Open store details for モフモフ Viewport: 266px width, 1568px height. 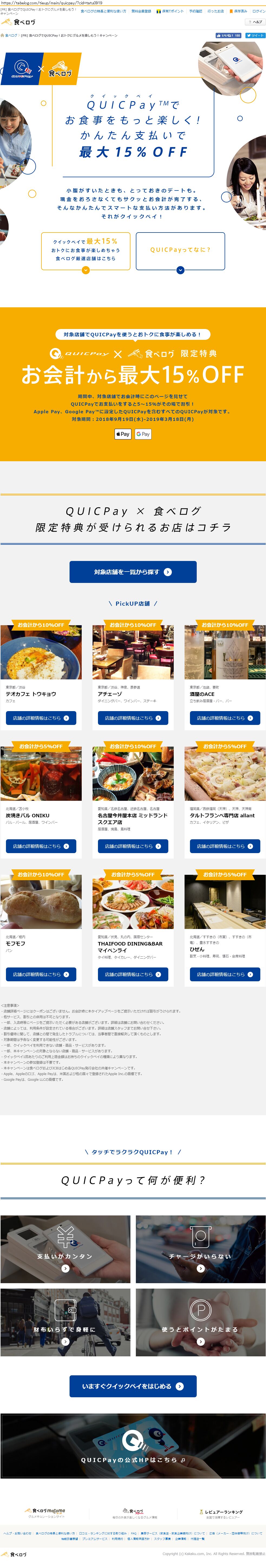click(41, 975)
